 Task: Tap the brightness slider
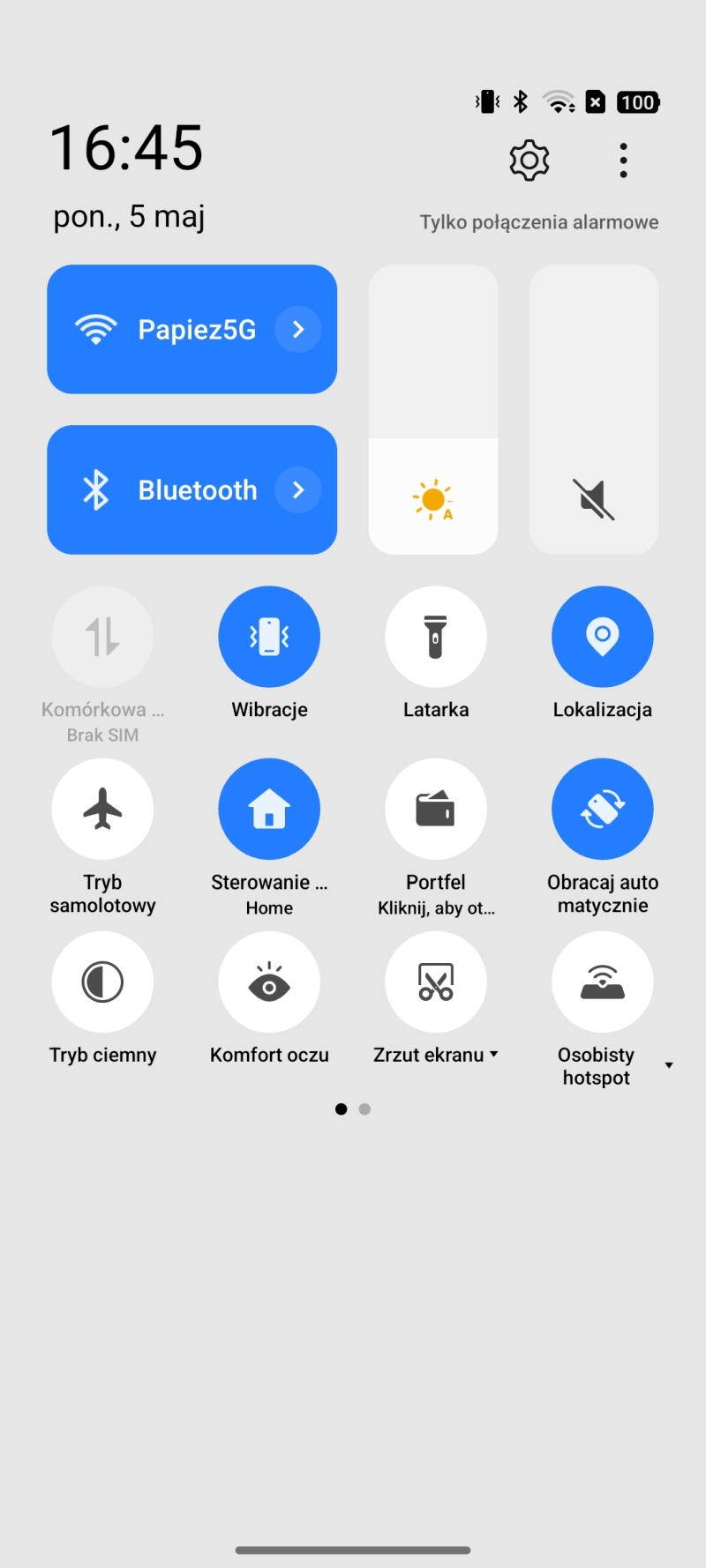[433, 410]
